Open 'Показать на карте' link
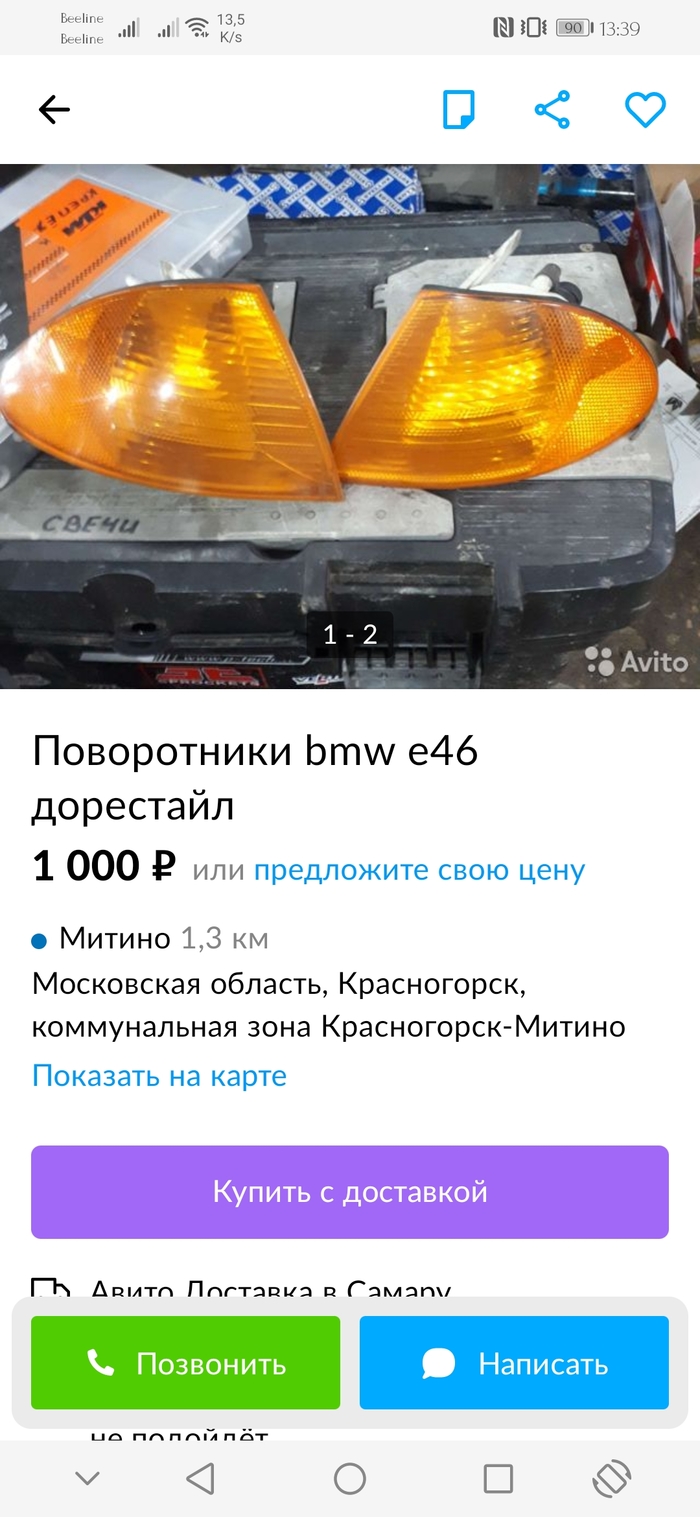The image size is (700, 1517). point(159,1076)
